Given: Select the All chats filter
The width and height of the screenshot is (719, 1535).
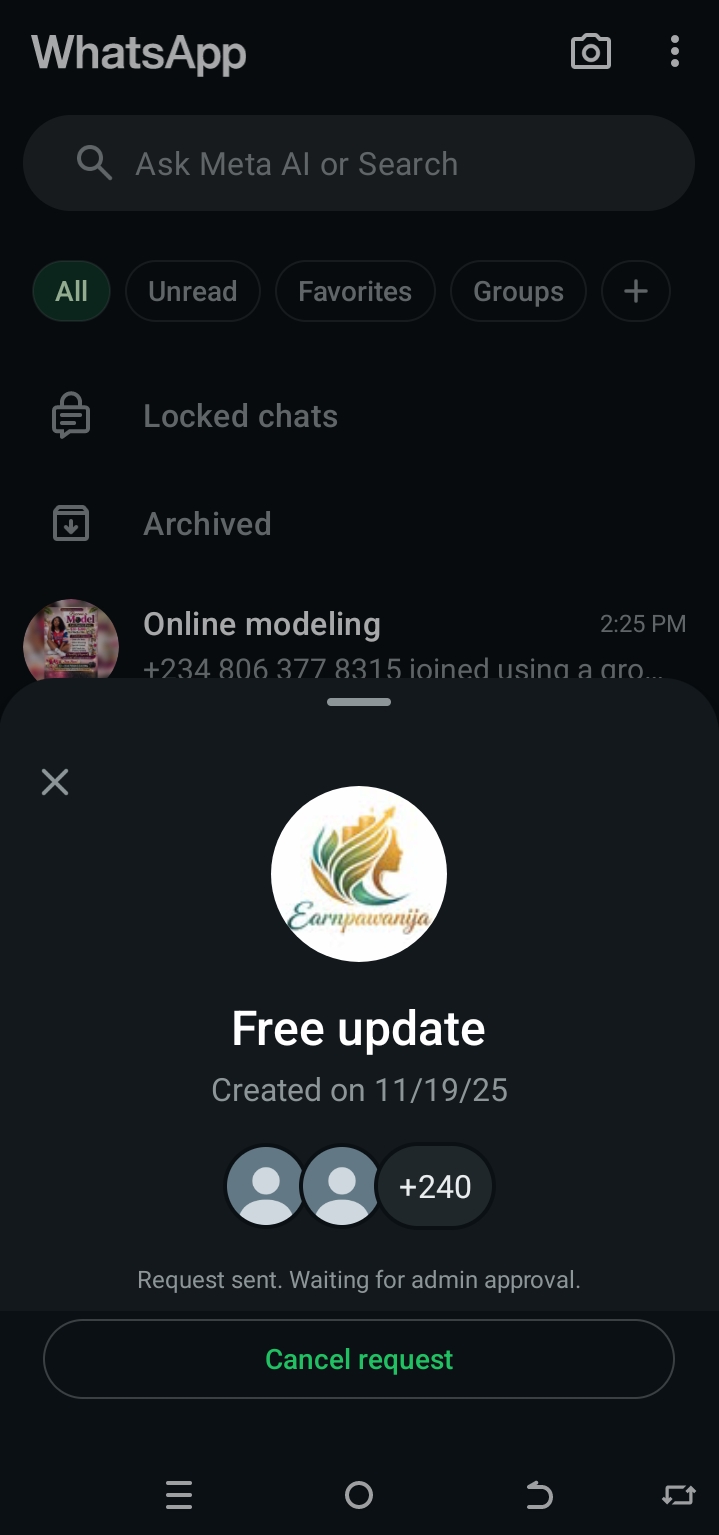Looking at the screenshot, I should (x=71, y=292).
